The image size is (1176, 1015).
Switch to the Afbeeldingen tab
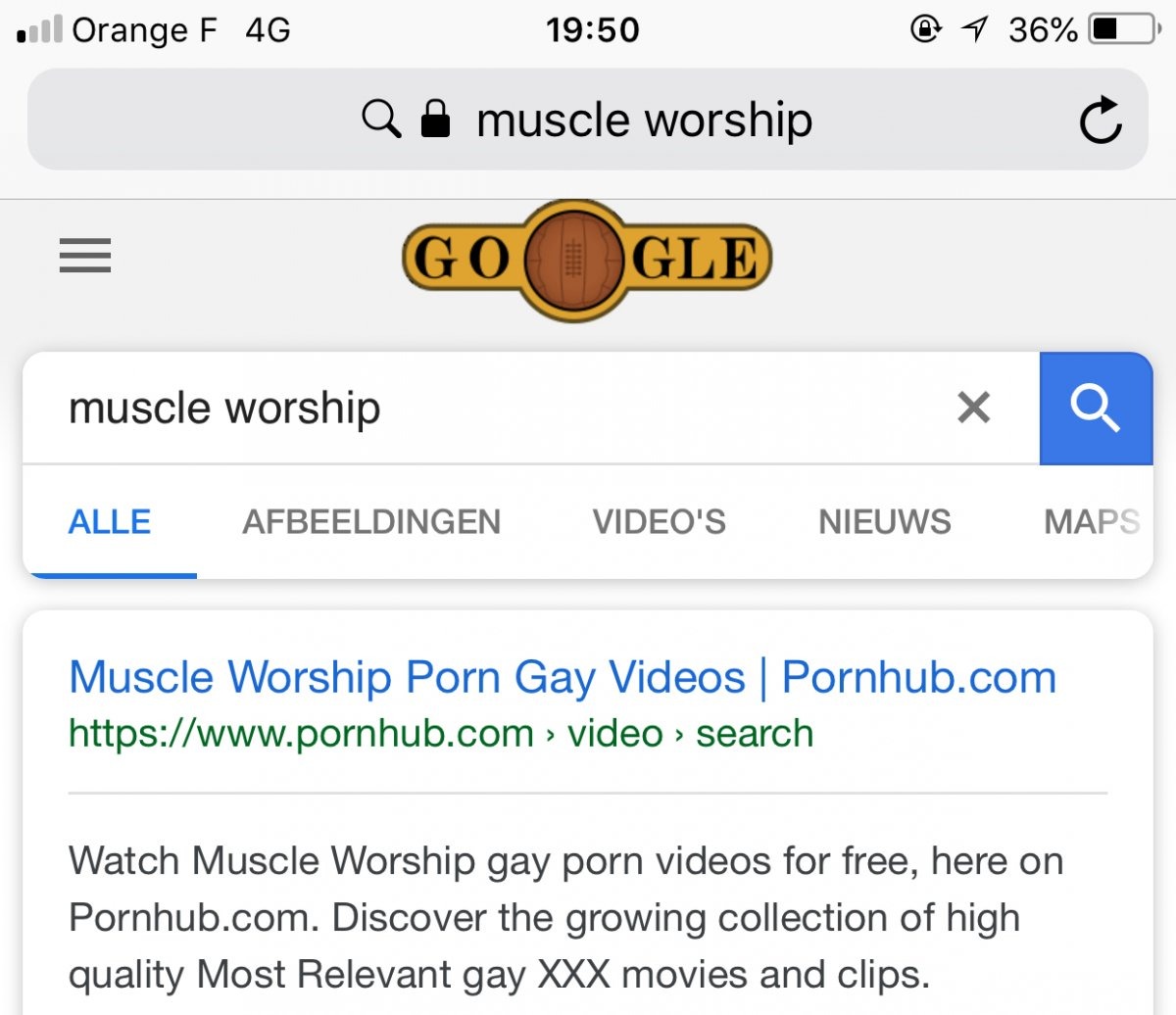click(371, 522)
